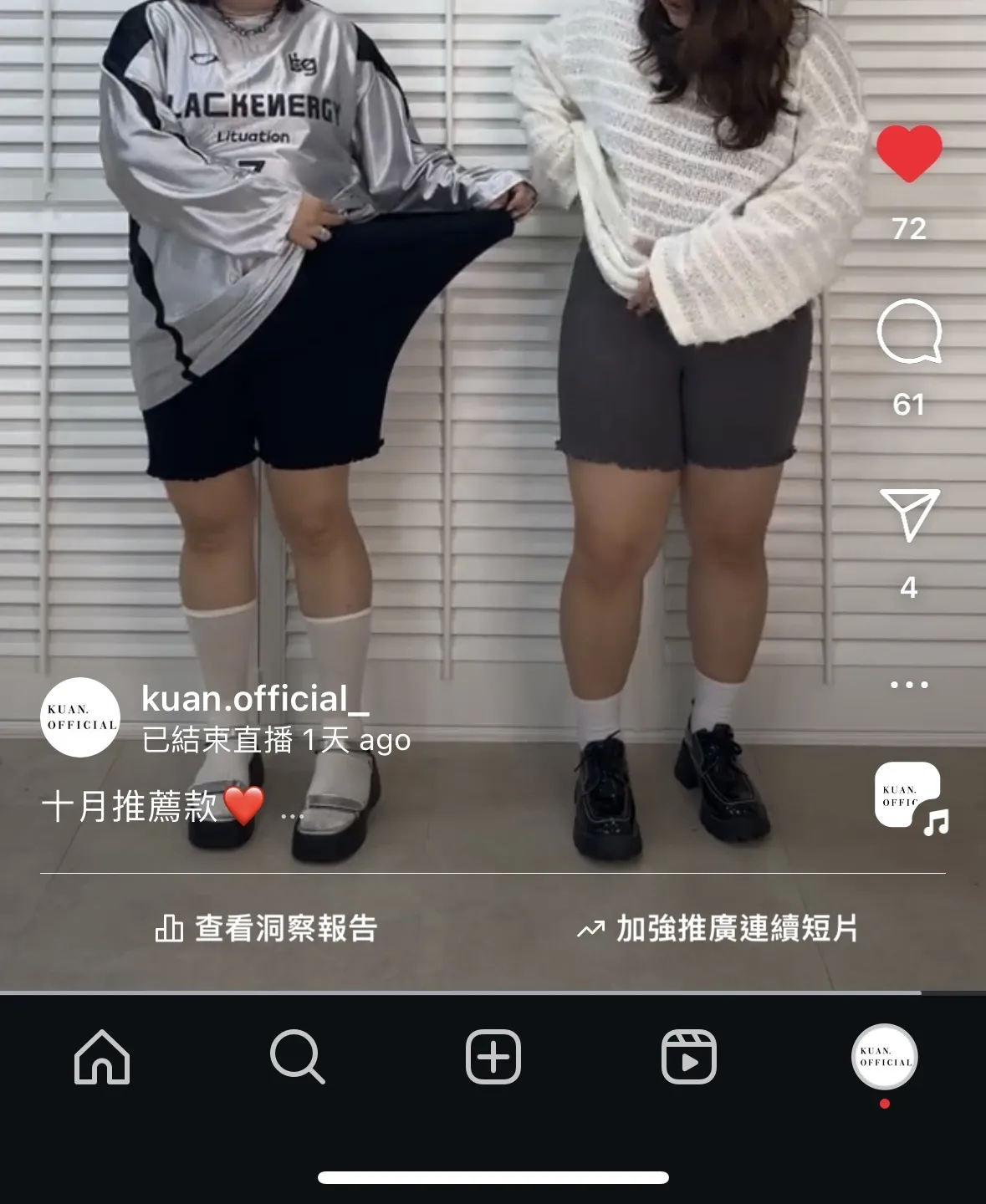Tap the kuan.official_ username
Image resolution: width=986 pixels, height=1204 pixels.
[255, 699]
